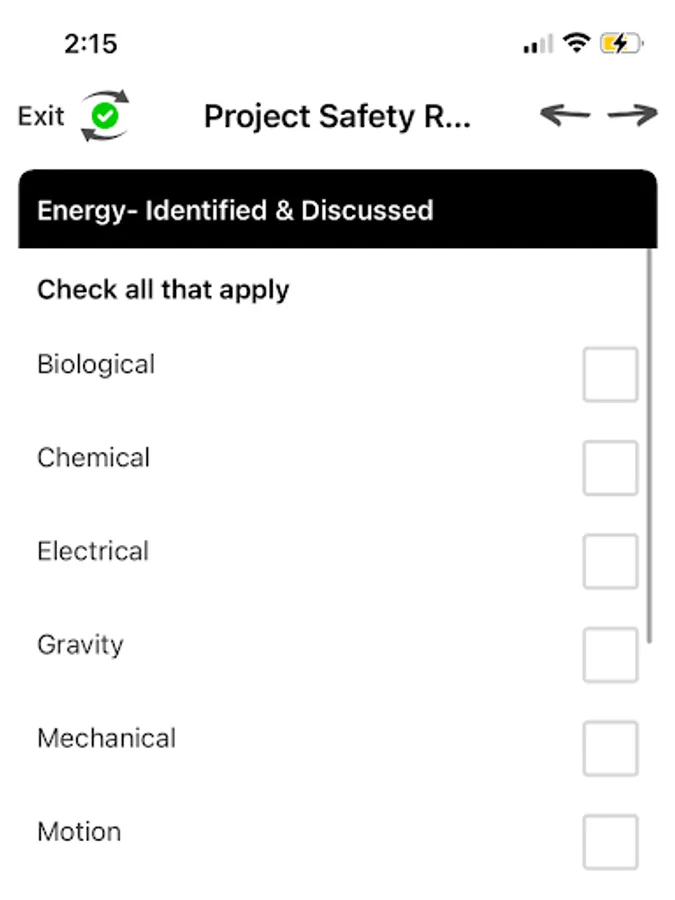Check the Biological checkbox
Image resolution: width=675 pixels, height=900 pixels.
tap(610, 374)
